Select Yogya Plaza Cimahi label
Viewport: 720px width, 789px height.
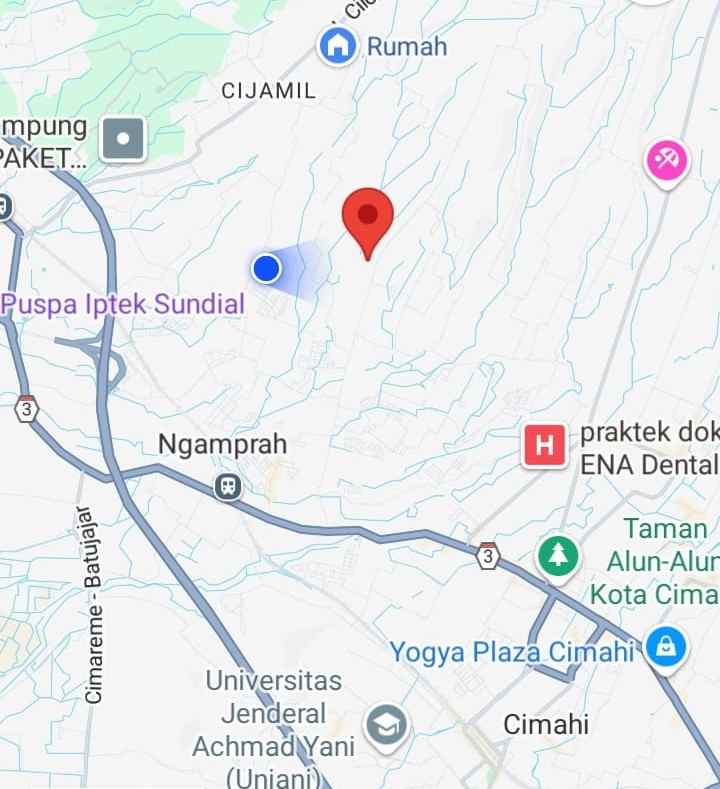[513, 650]
